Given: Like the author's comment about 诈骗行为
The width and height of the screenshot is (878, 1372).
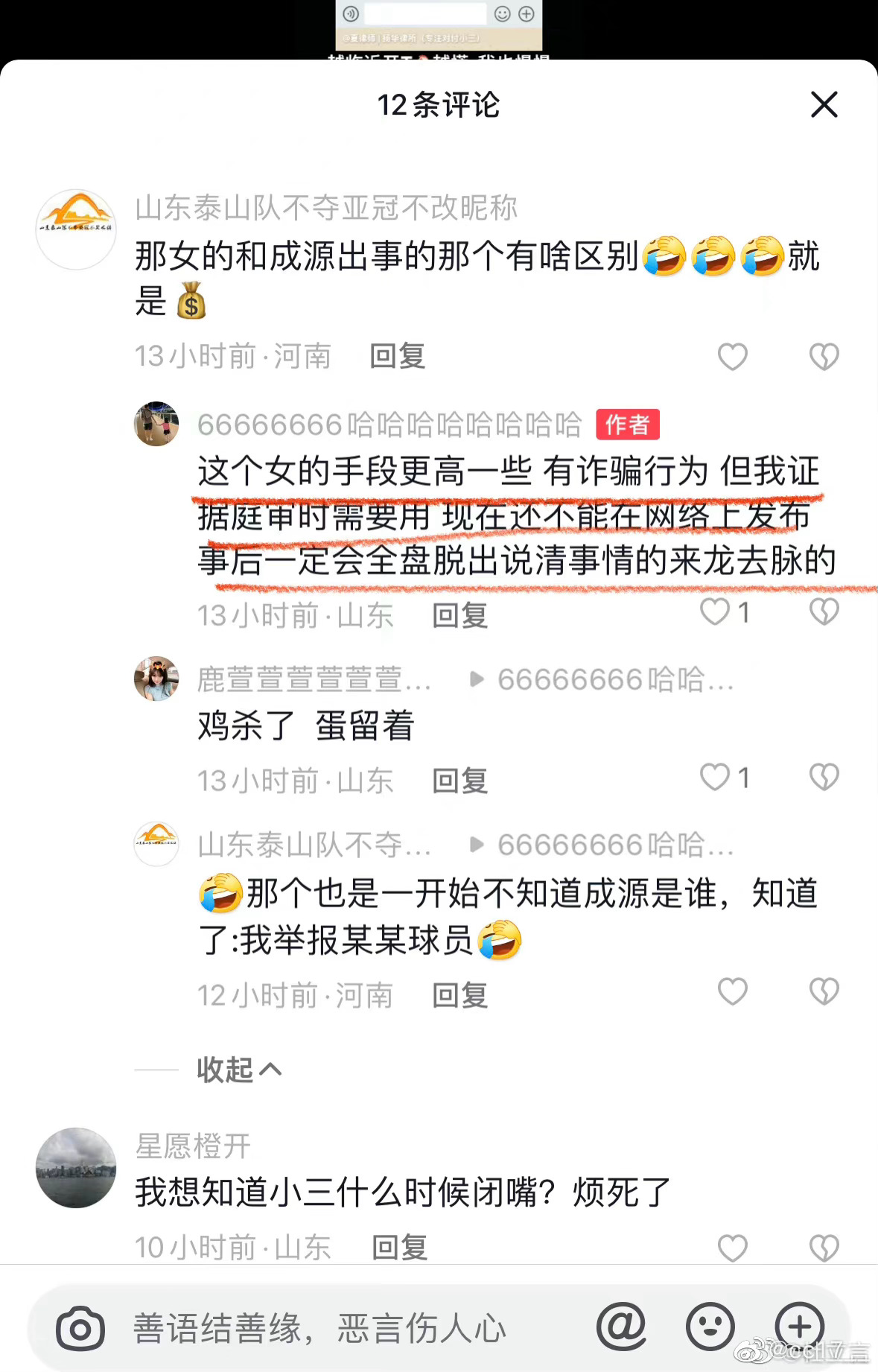Looking at the screenshot, I should click(x=716, y=612).
